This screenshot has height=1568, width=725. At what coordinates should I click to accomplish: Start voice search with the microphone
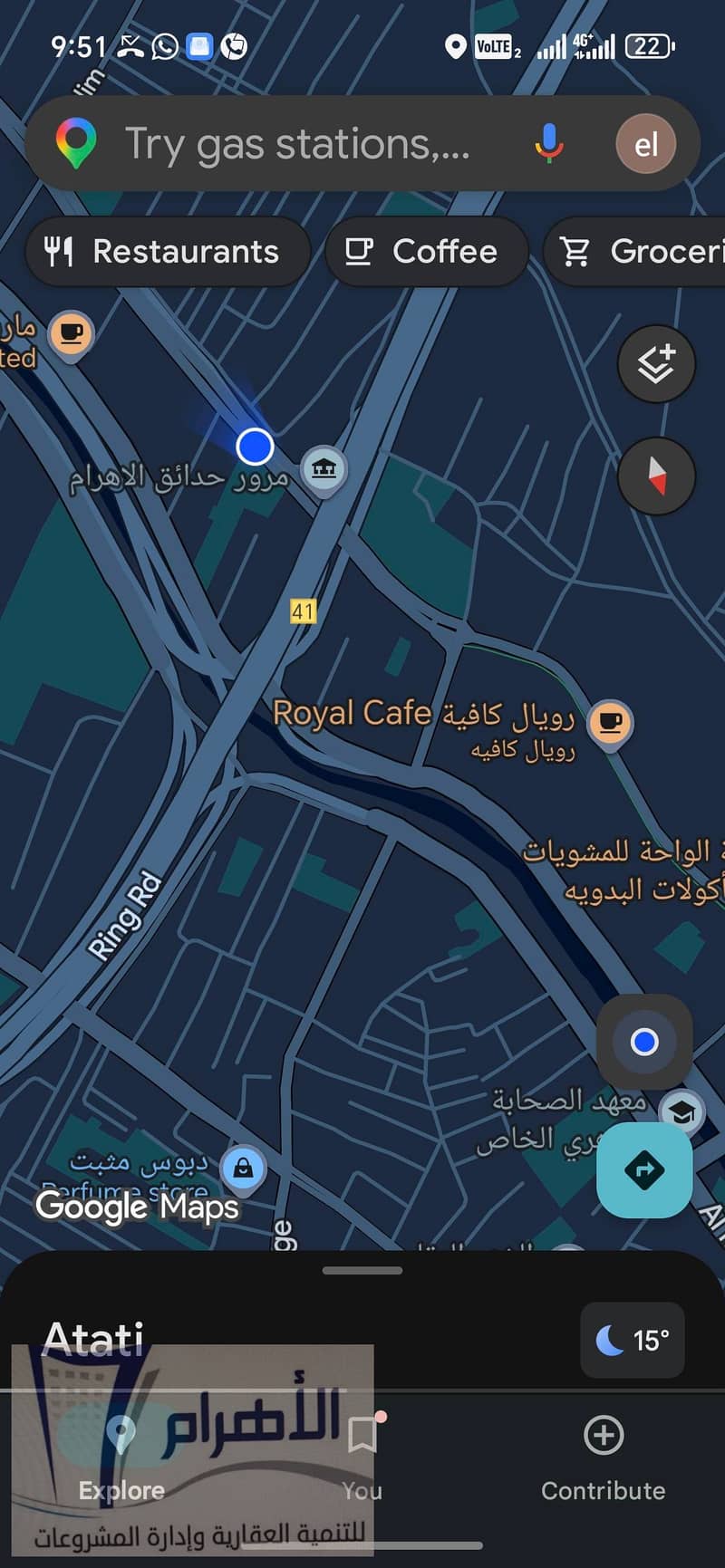click(x=548, y=144)
